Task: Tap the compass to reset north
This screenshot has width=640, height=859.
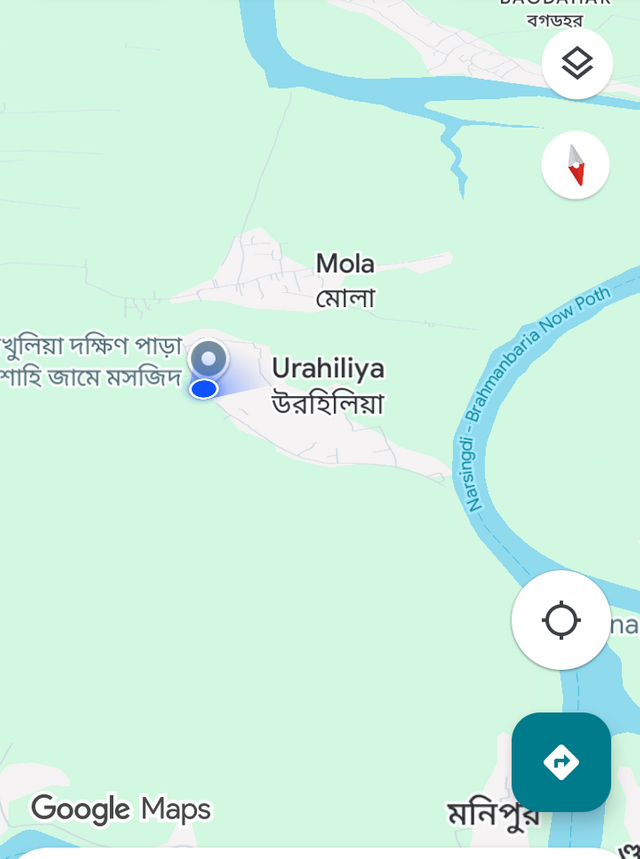Action: 575,165
